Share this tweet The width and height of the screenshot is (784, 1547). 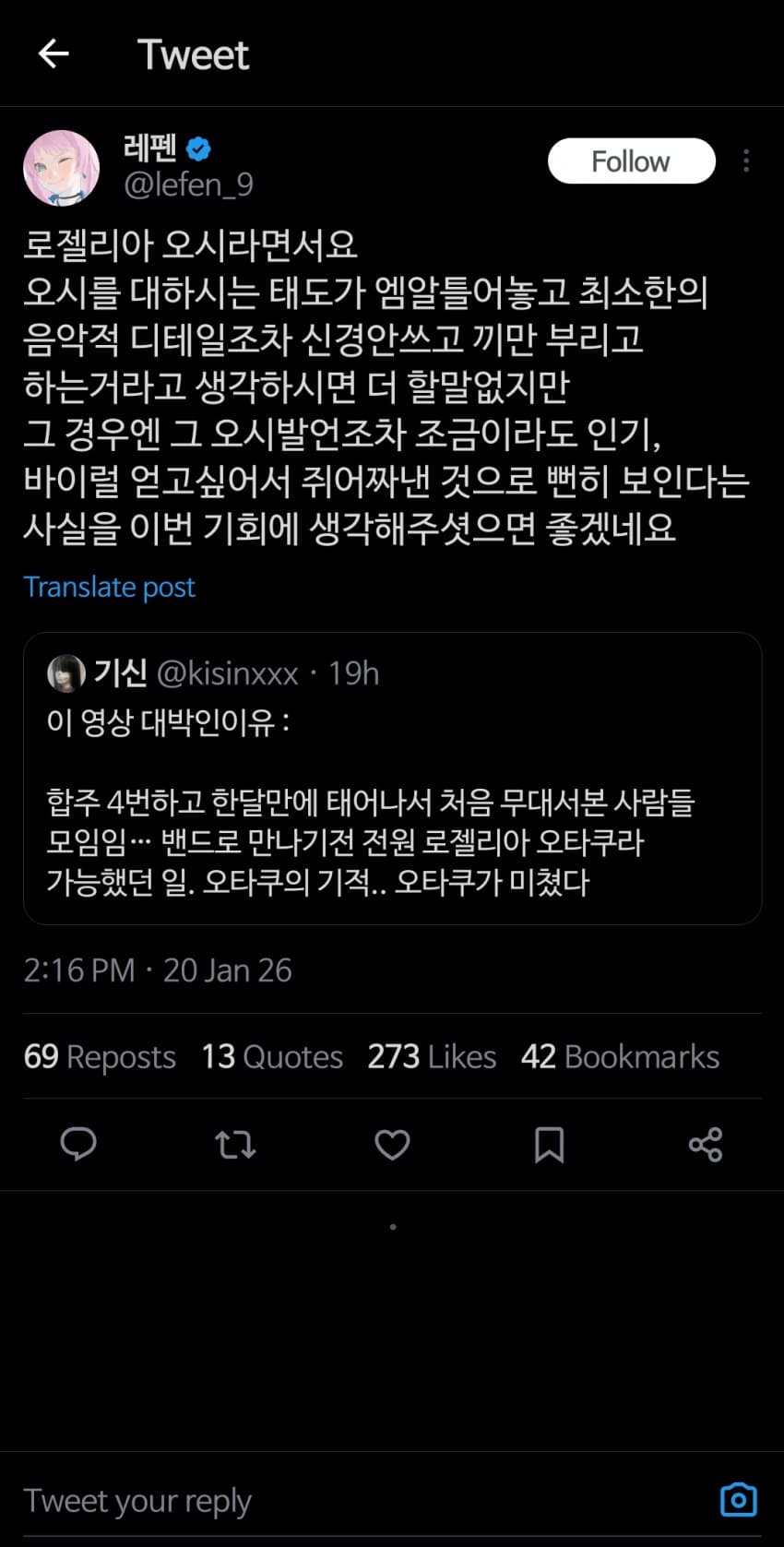[706, 1145]
